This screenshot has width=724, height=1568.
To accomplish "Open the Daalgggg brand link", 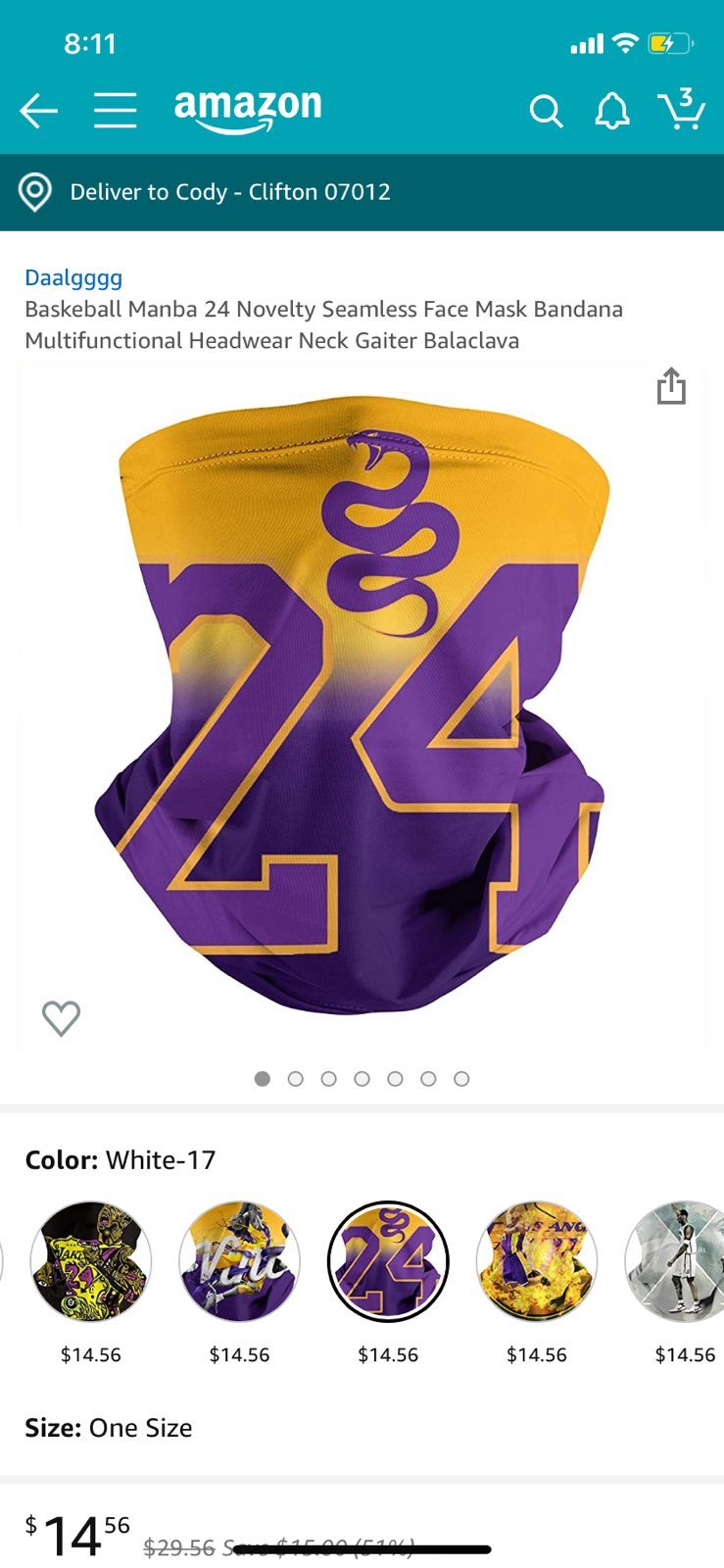I will click(73, 277).
